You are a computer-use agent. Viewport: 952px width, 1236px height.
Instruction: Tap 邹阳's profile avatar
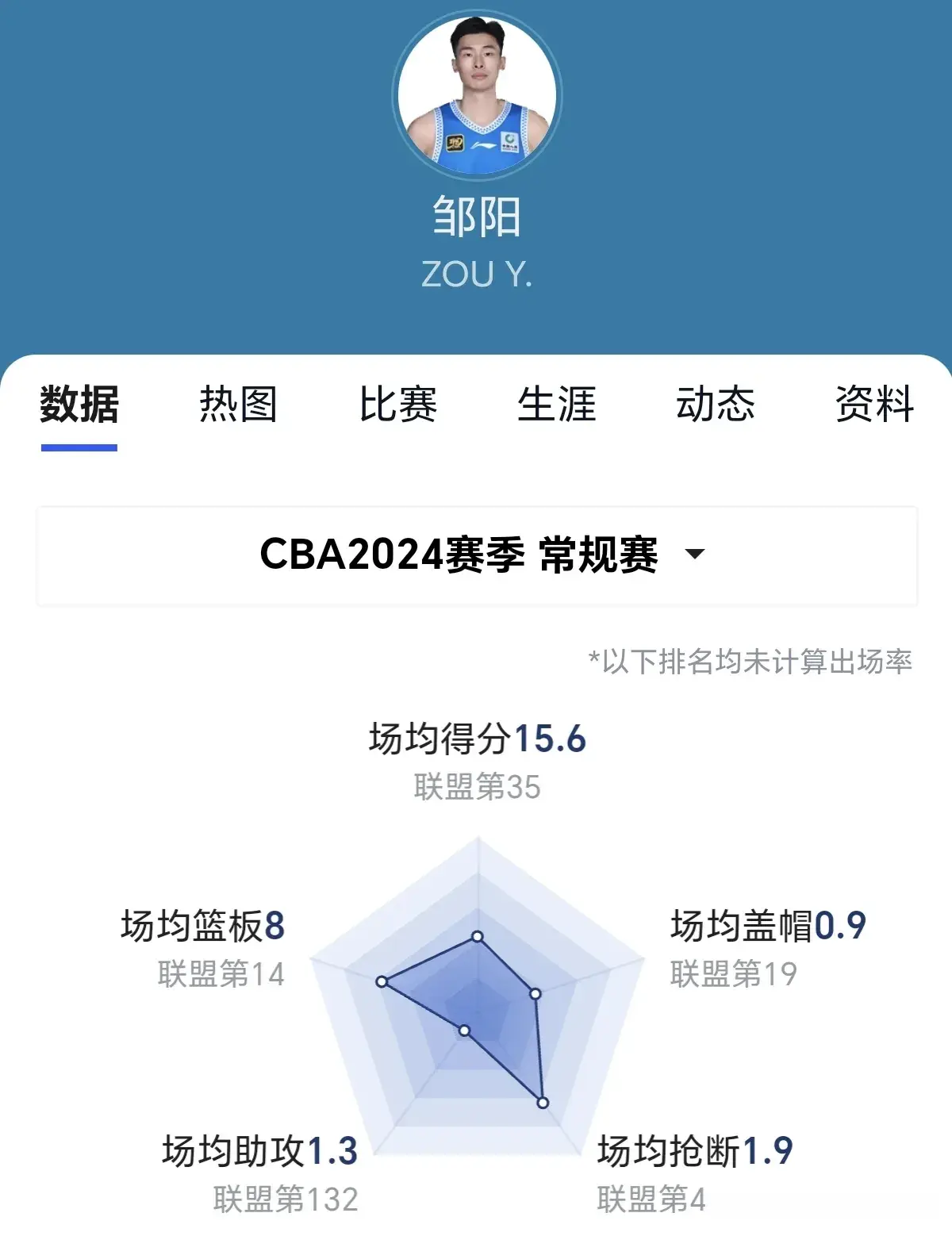coord(477,95)
